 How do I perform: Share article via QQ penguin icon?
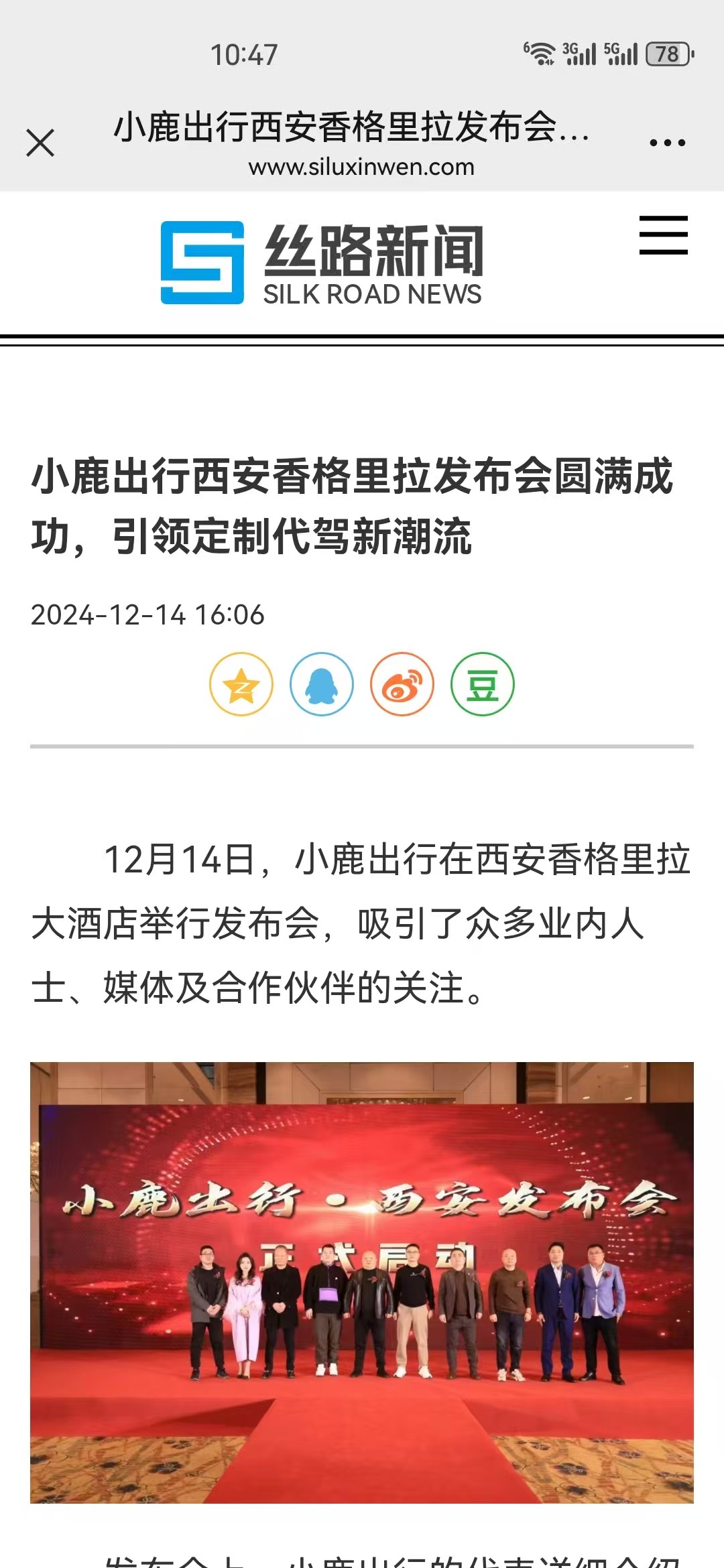click(322, 684)
